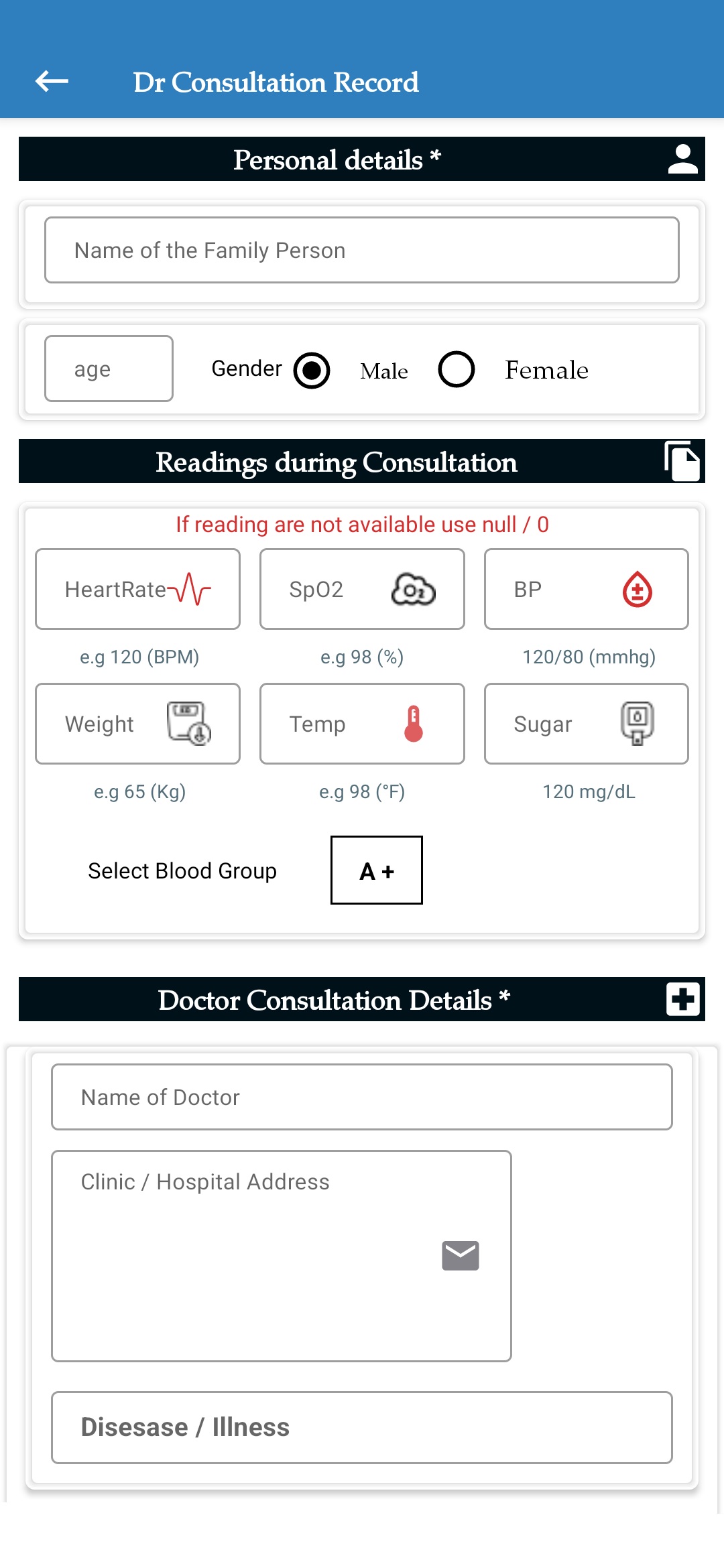The image size is (724, 1568).
Task: Open the blood group A+ selector
Action: click(377, 870)
